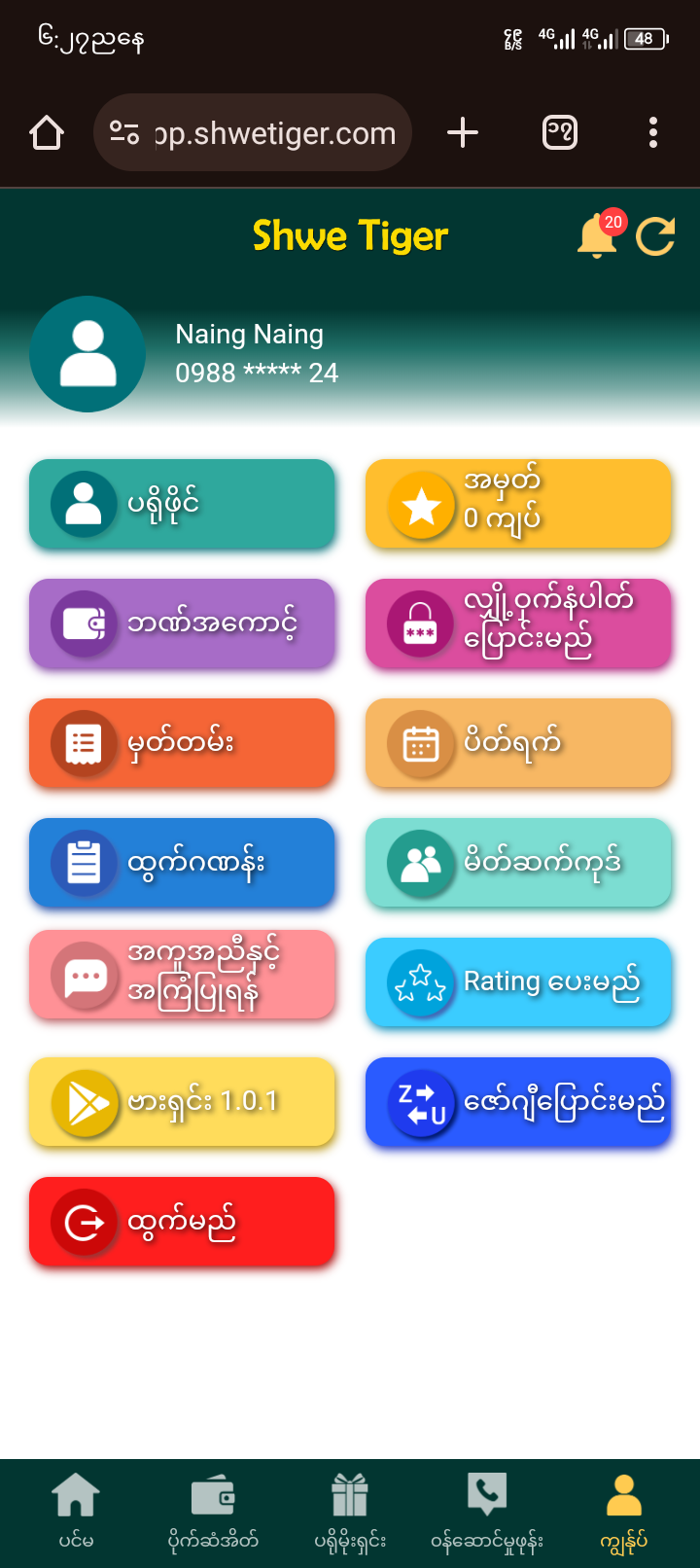Open the ပိတ်ရက် closed days button
This screenshot has height=1568, width=700.
(x=518, y=743)
